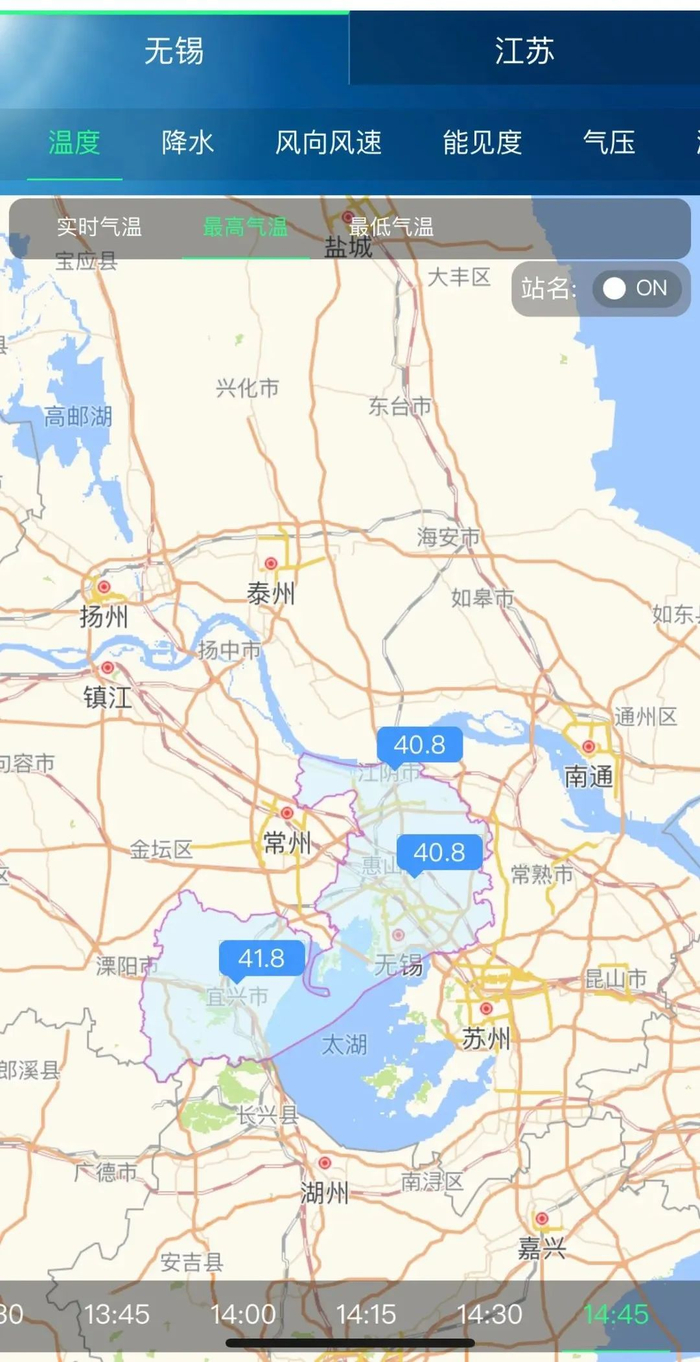Switch to the 风向风速 tab
The height and width of the screenshot is (1362, 700).
click(329, 142)
